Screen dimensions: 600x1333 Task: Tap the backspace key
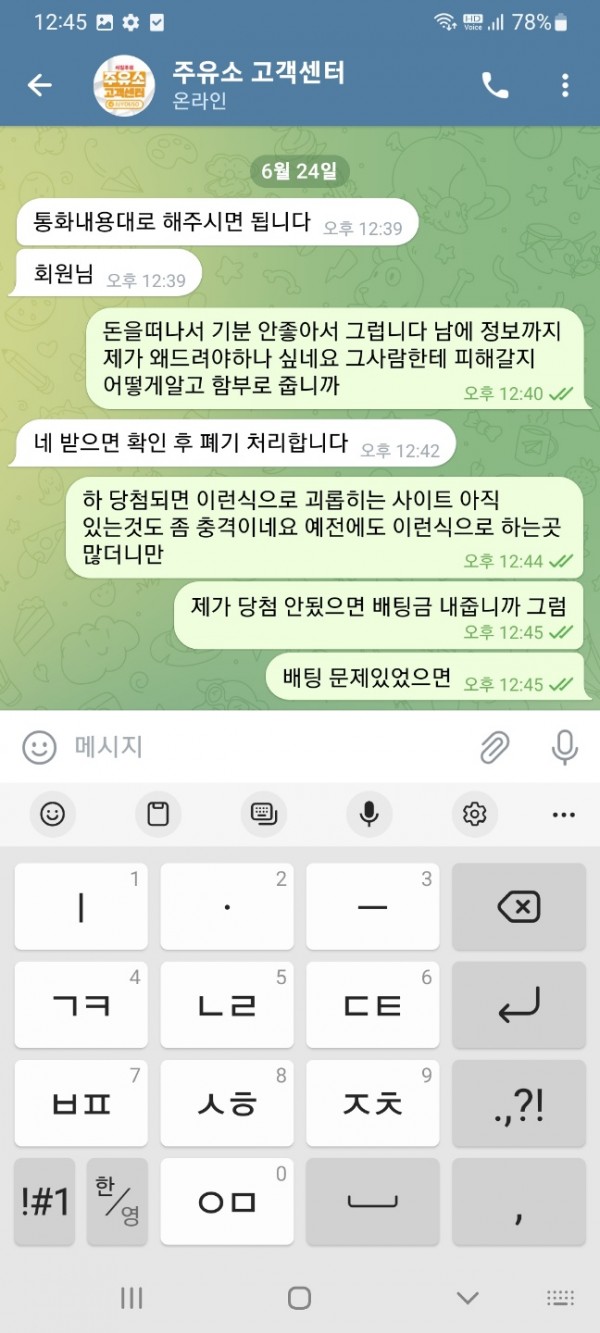pyautogui.click(x=518, y=908)
